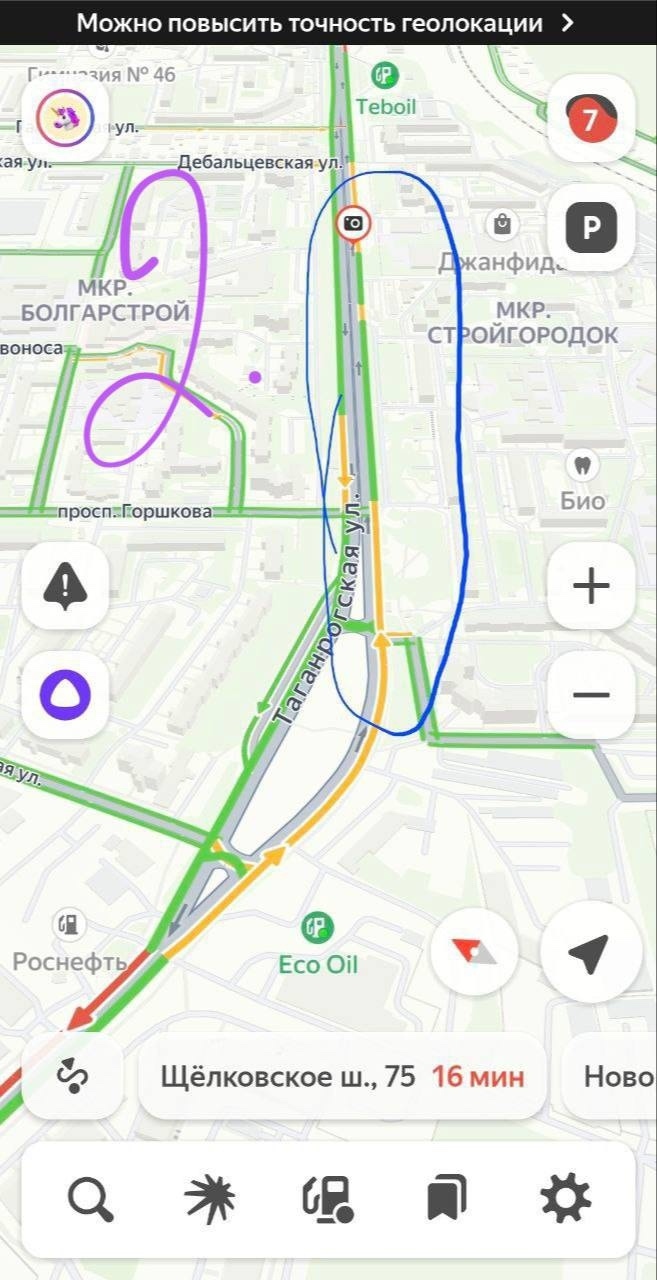Select the Щёлковское ш., 75 destination
Image resolution: width=657 pixels, height=1280 pixels.
342,1076
